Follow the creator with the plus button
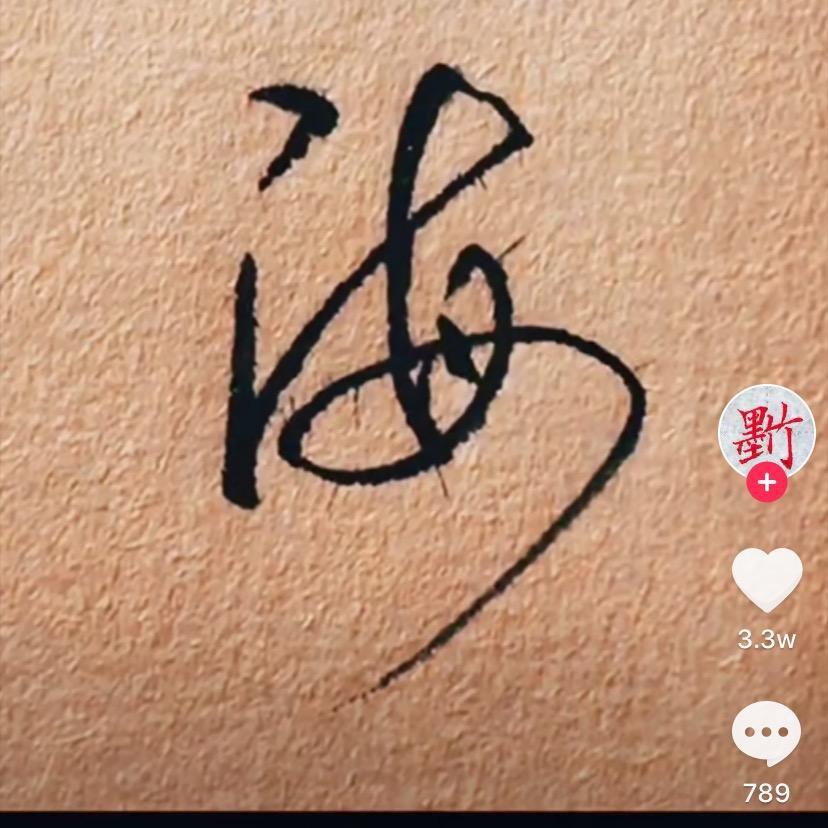The image size is (828, 828). tap(767, 483)
